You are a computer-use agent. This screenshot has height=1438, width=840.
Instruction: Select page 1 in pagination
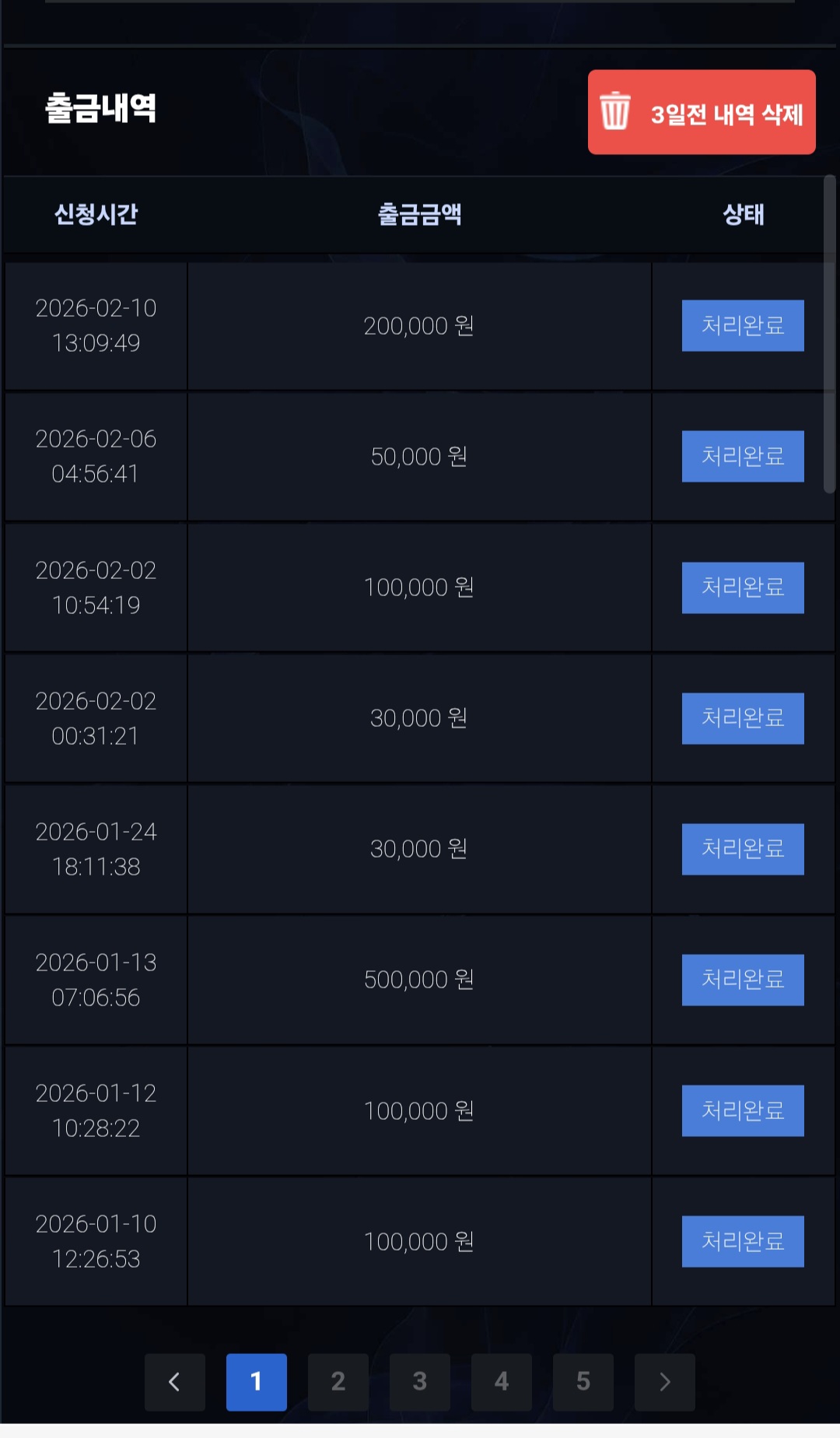[257, 1382]
